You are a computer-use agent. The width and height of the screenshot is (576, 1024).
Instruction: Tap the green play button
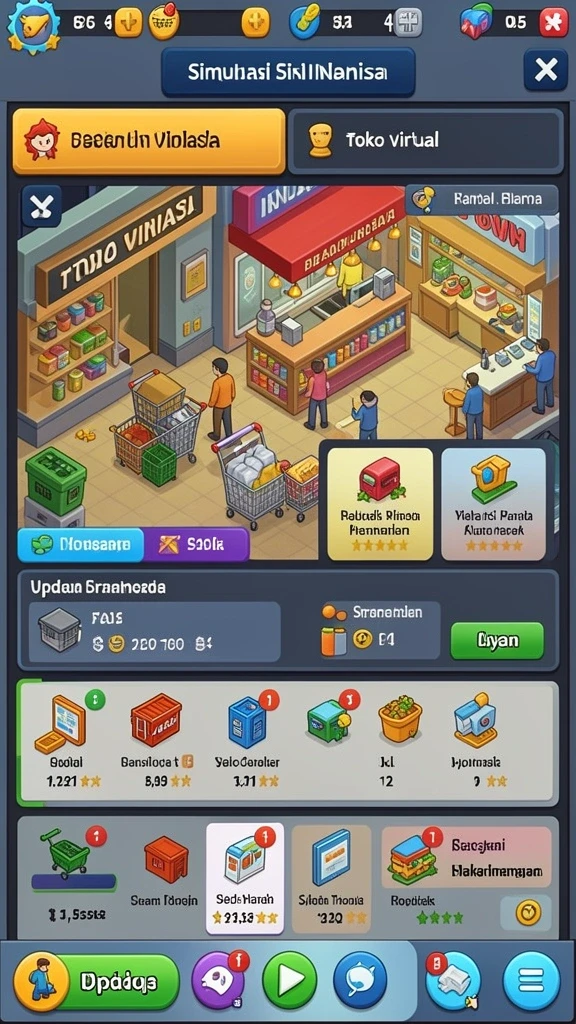click(289, 980)
